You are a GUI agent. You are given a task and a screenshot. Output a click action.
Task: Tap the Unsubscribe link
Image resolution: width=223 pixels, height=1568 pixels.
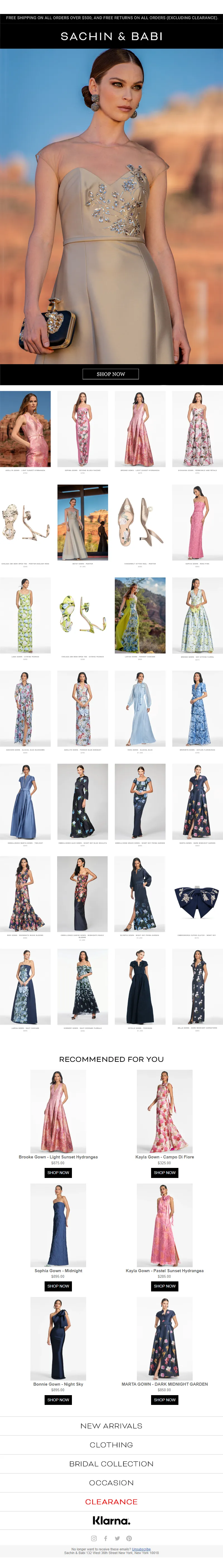pos(141,1549)
